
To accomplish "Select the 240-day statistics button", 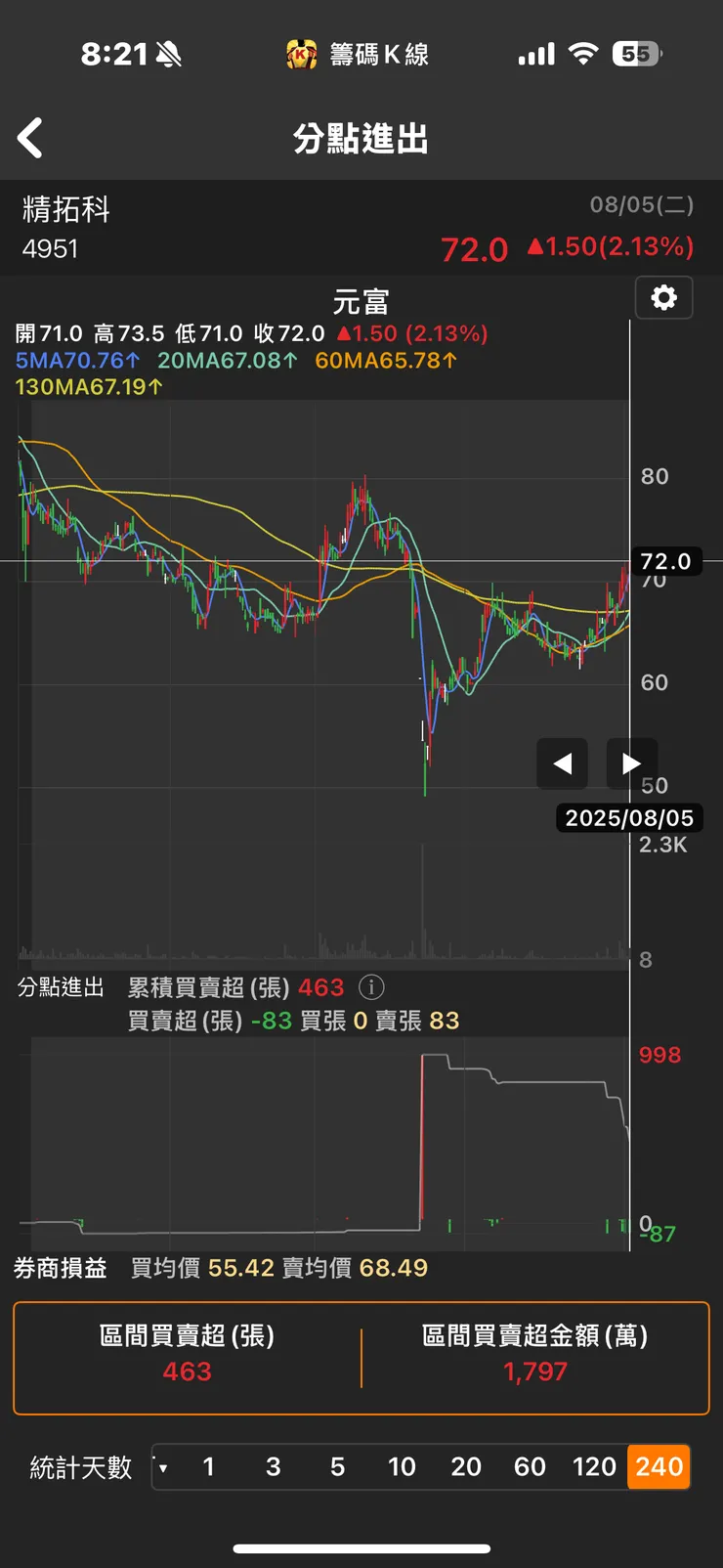I will [659, 1466].
